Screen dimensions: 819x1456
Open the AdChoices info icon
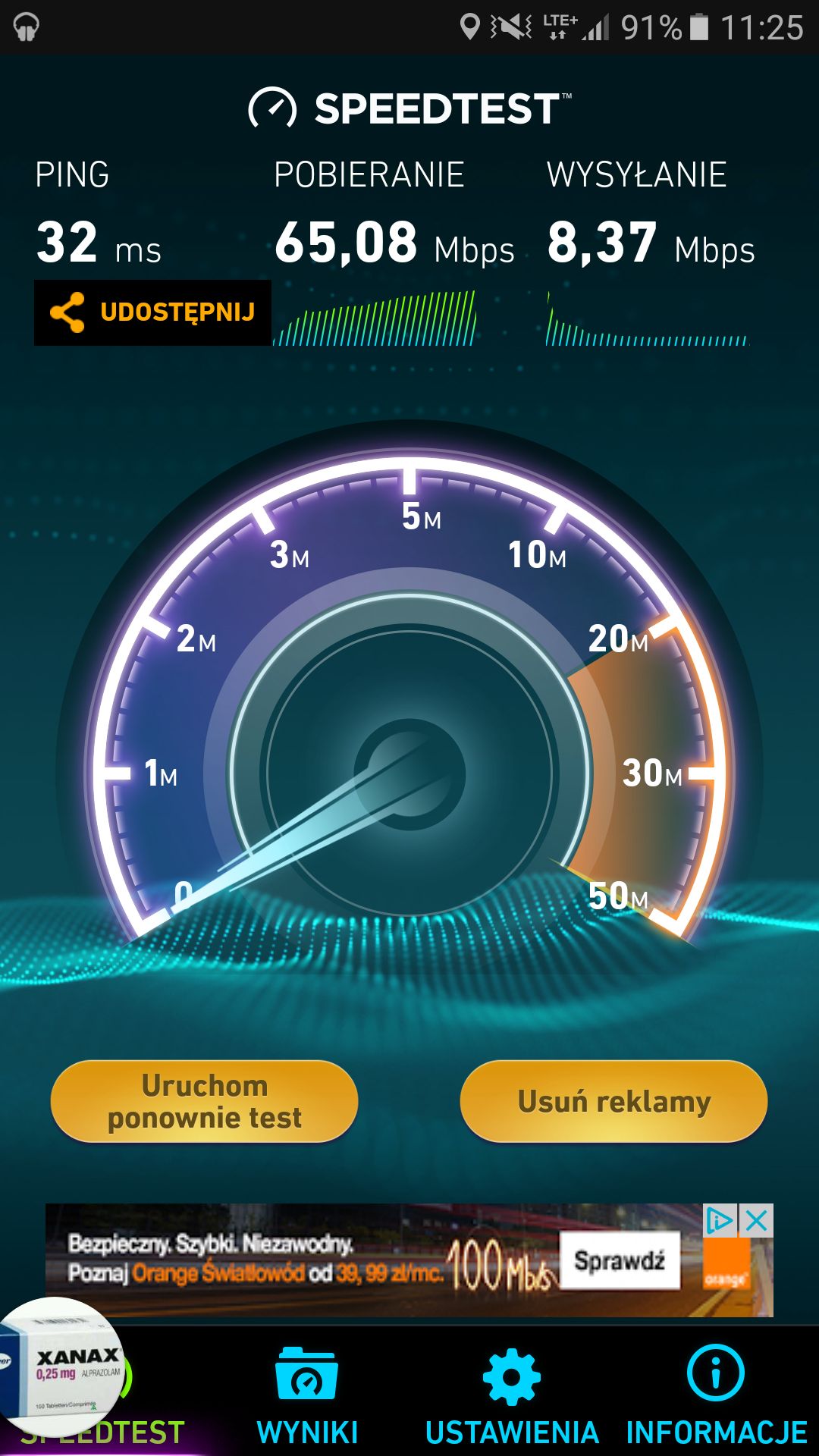(x=720, y=1221)
